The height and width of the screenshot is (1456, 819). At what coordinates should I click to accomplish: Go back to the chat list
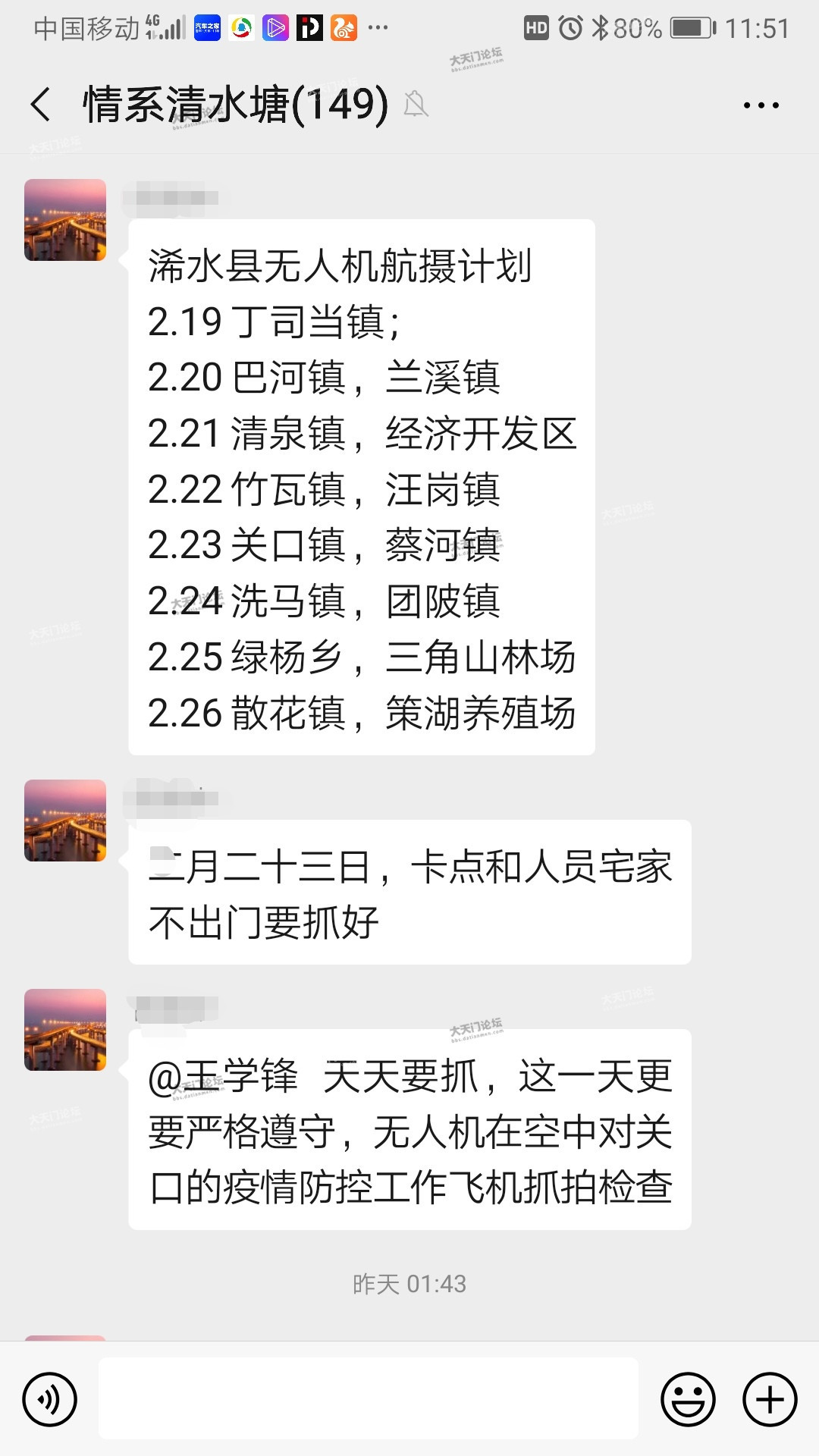[41, 105]
